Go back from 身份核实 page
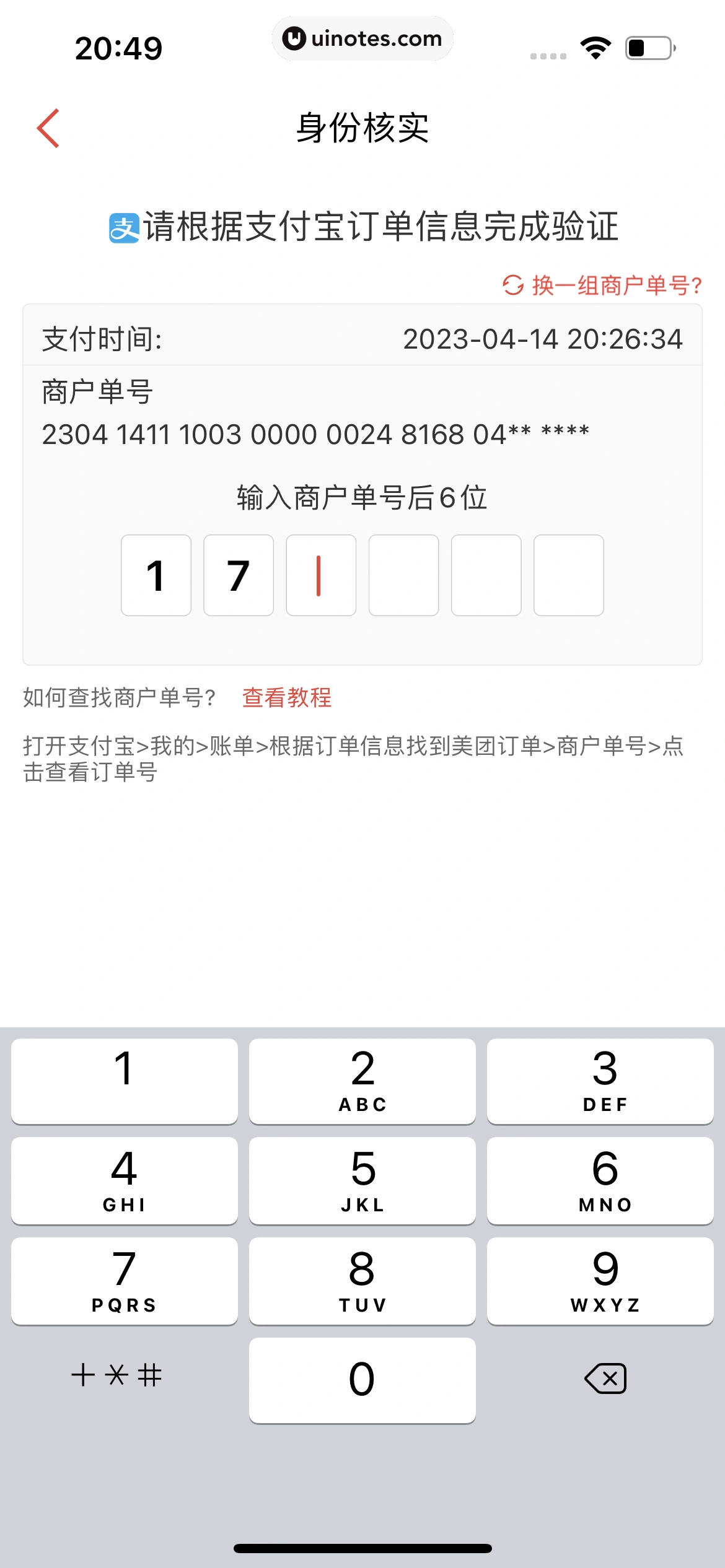The image size is (725, 1568). coord(48,128)
